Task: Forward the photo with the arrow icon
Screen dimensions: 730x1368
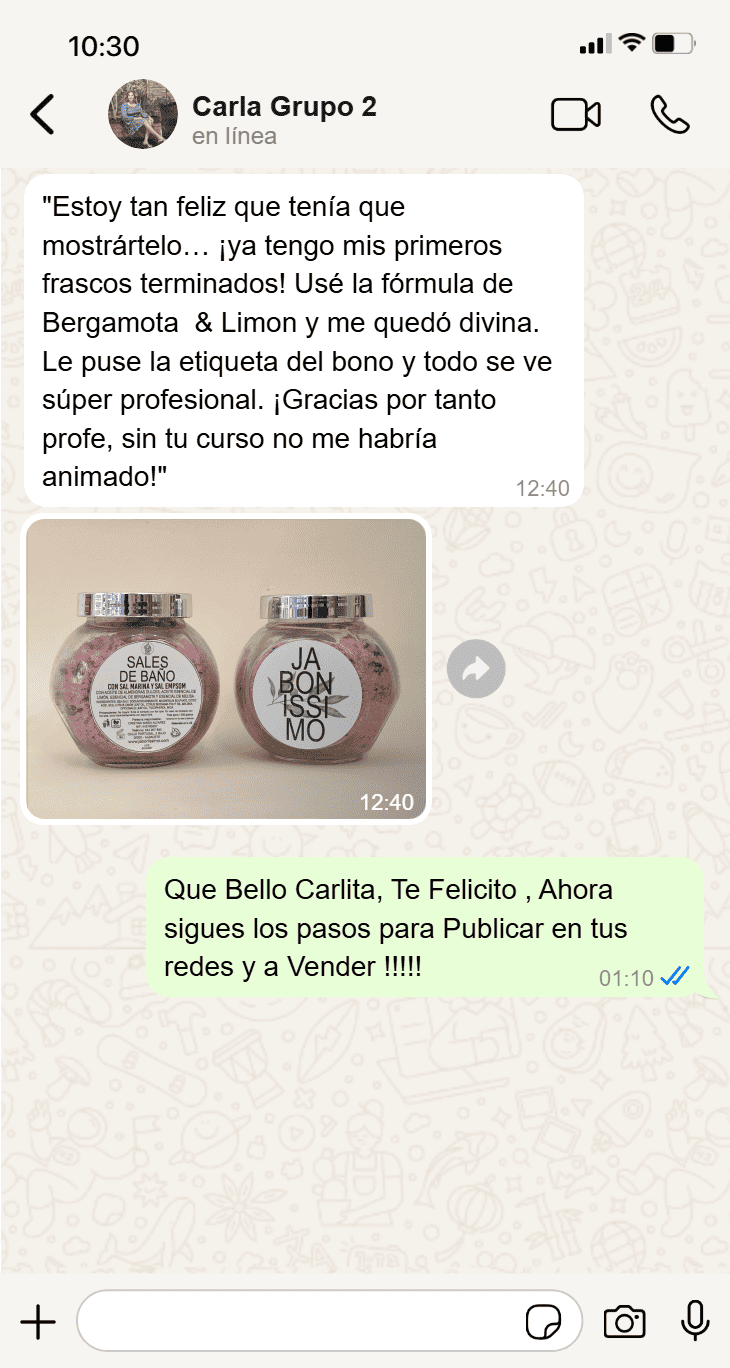Action: coord(476,669)
